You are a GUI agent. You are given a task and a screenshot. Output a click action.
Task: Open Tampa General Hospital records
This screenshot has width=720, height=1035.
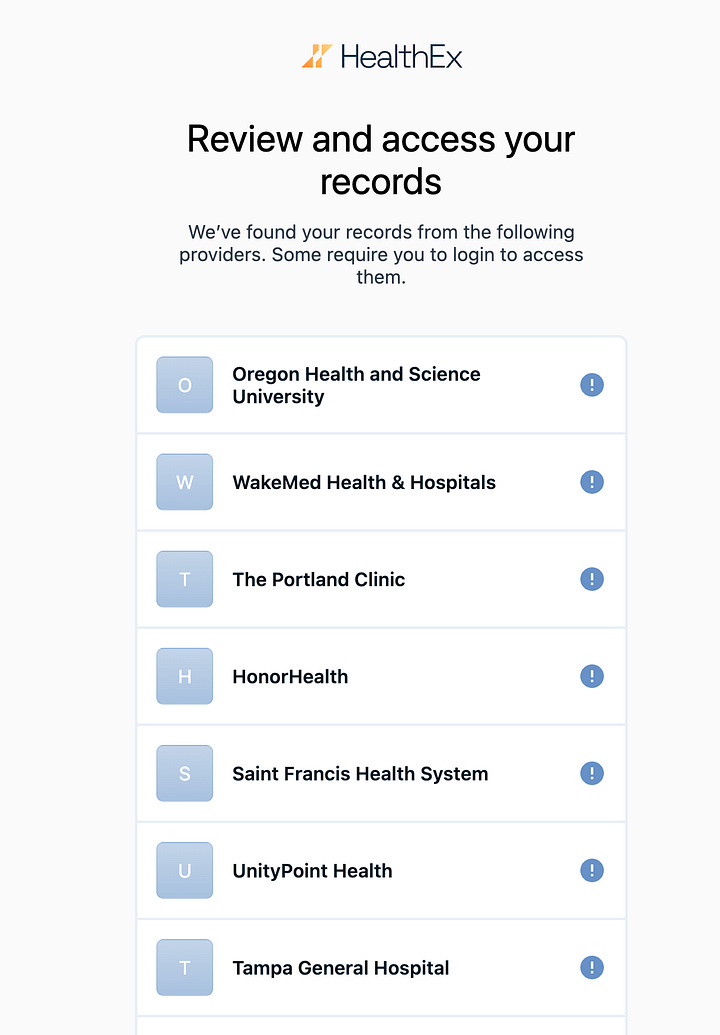381,967
